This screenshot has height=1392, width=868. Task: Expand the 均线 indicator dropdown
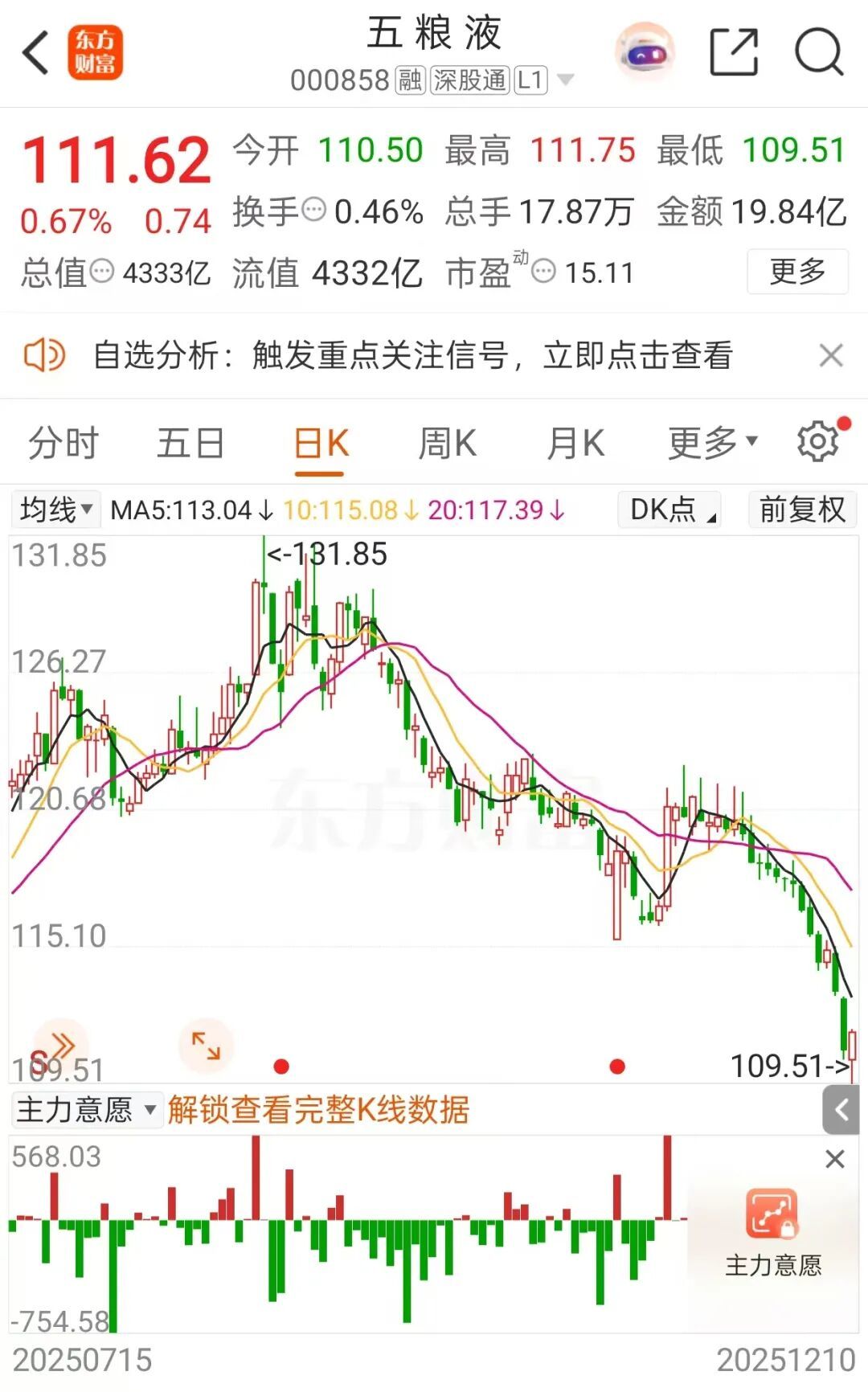tap(55, 510)
